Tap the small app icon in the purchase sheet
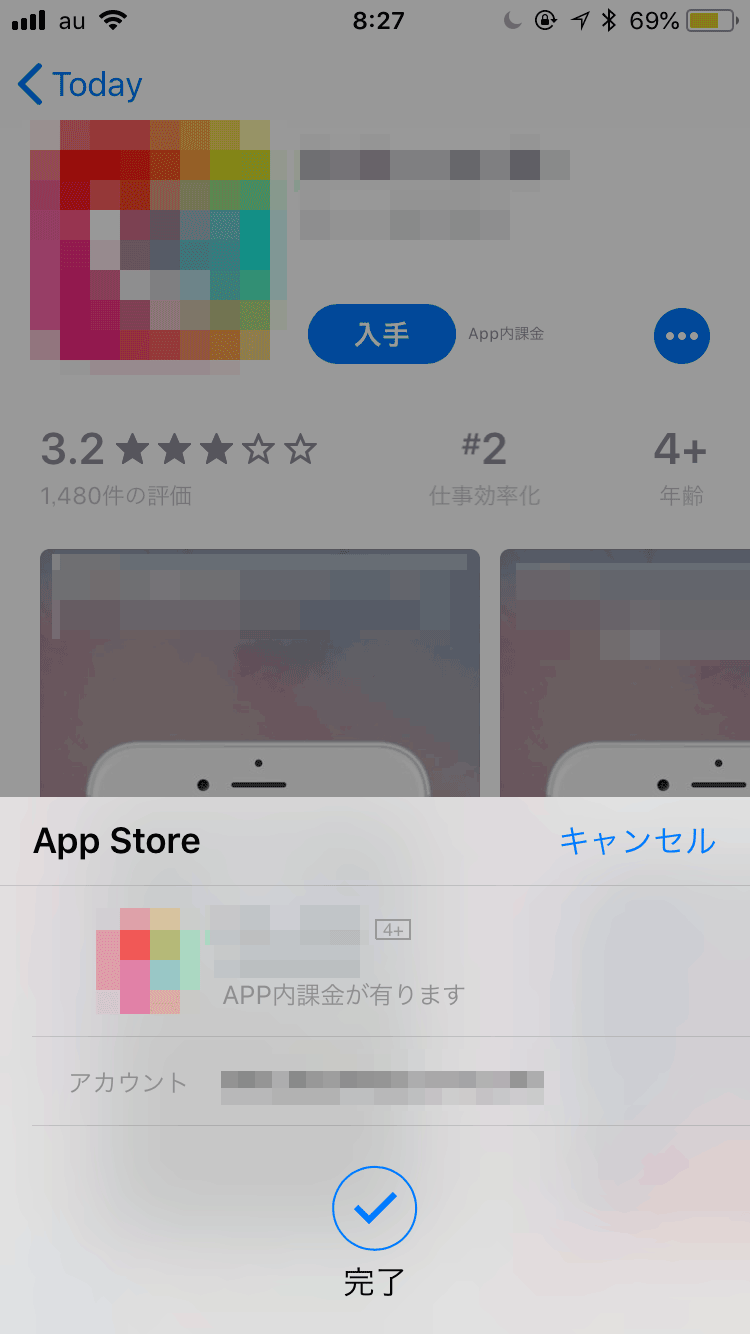The height and width of the screenshot is (1334, 750). tap(143, 960)
